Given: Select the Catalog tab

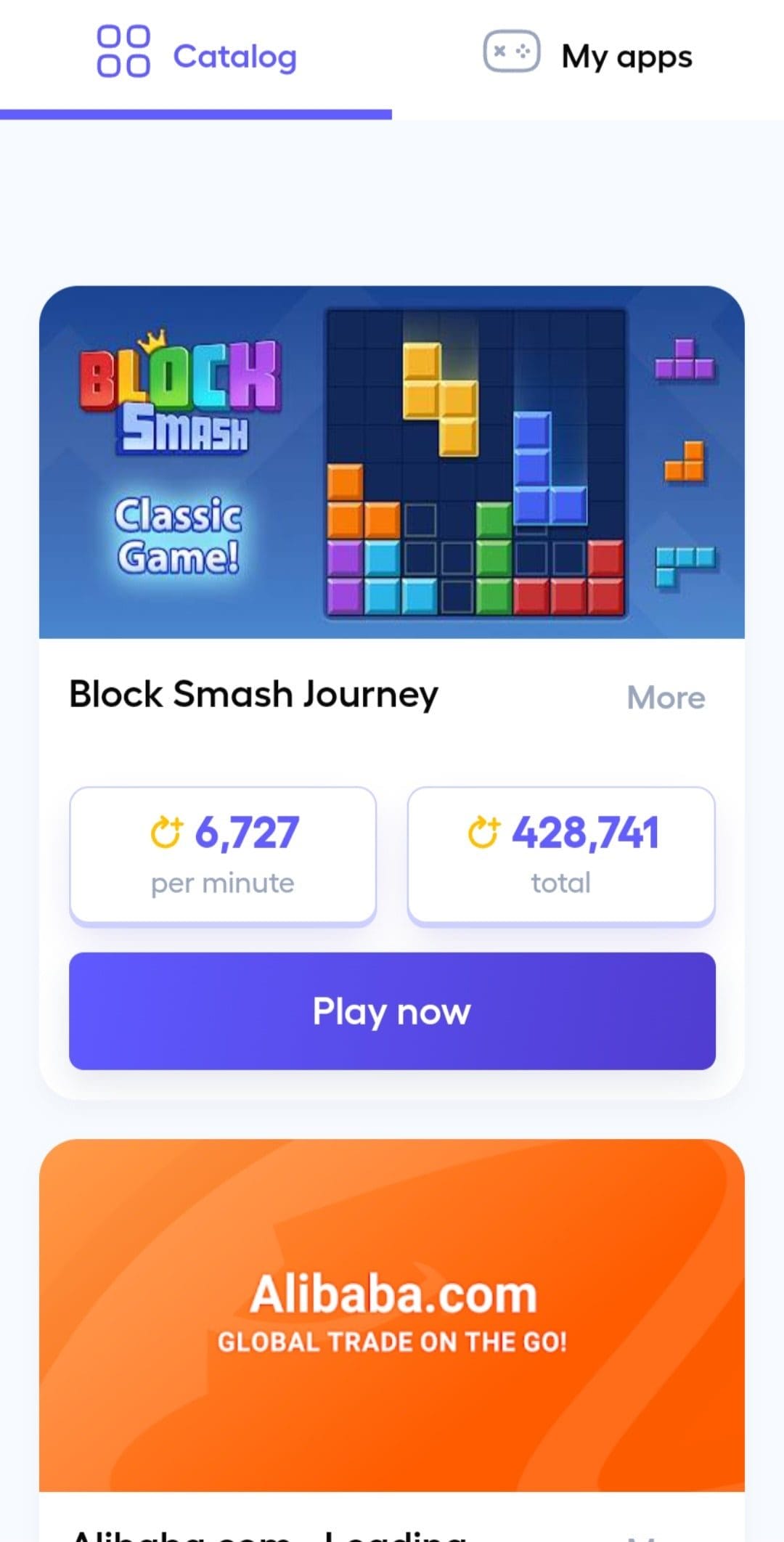Looking at the screenshot, I should pyautogui.click(x=196, y=56).
